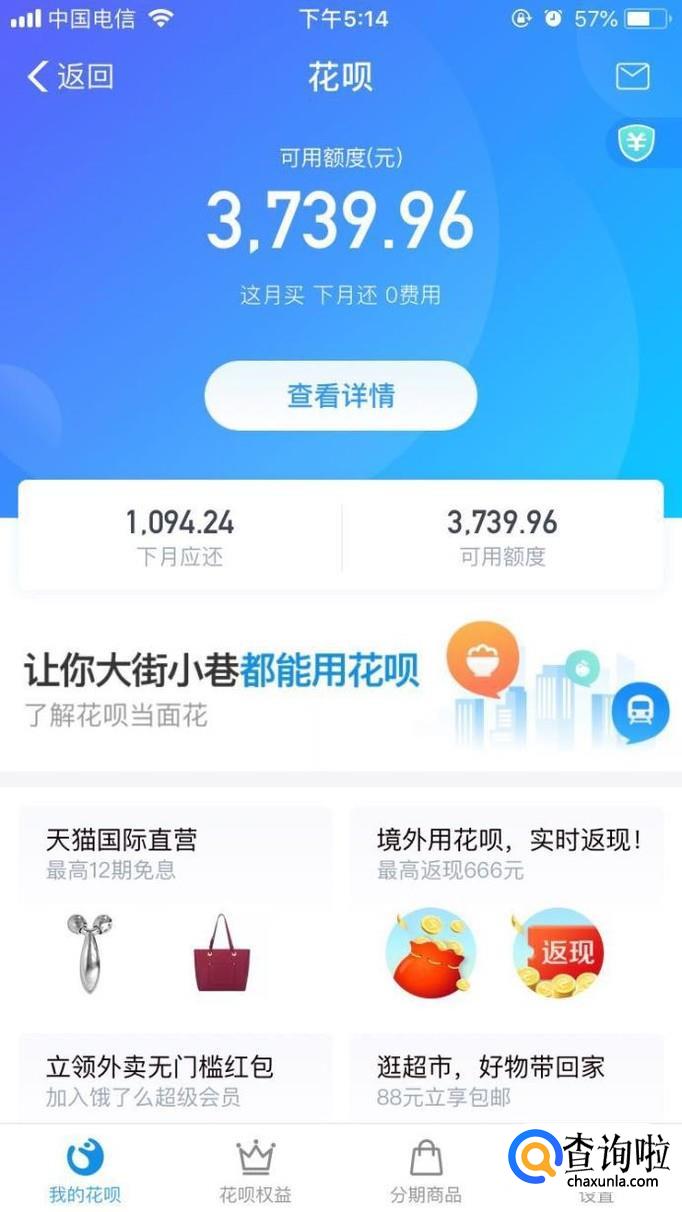Go back using 返回

click(70, 77)
